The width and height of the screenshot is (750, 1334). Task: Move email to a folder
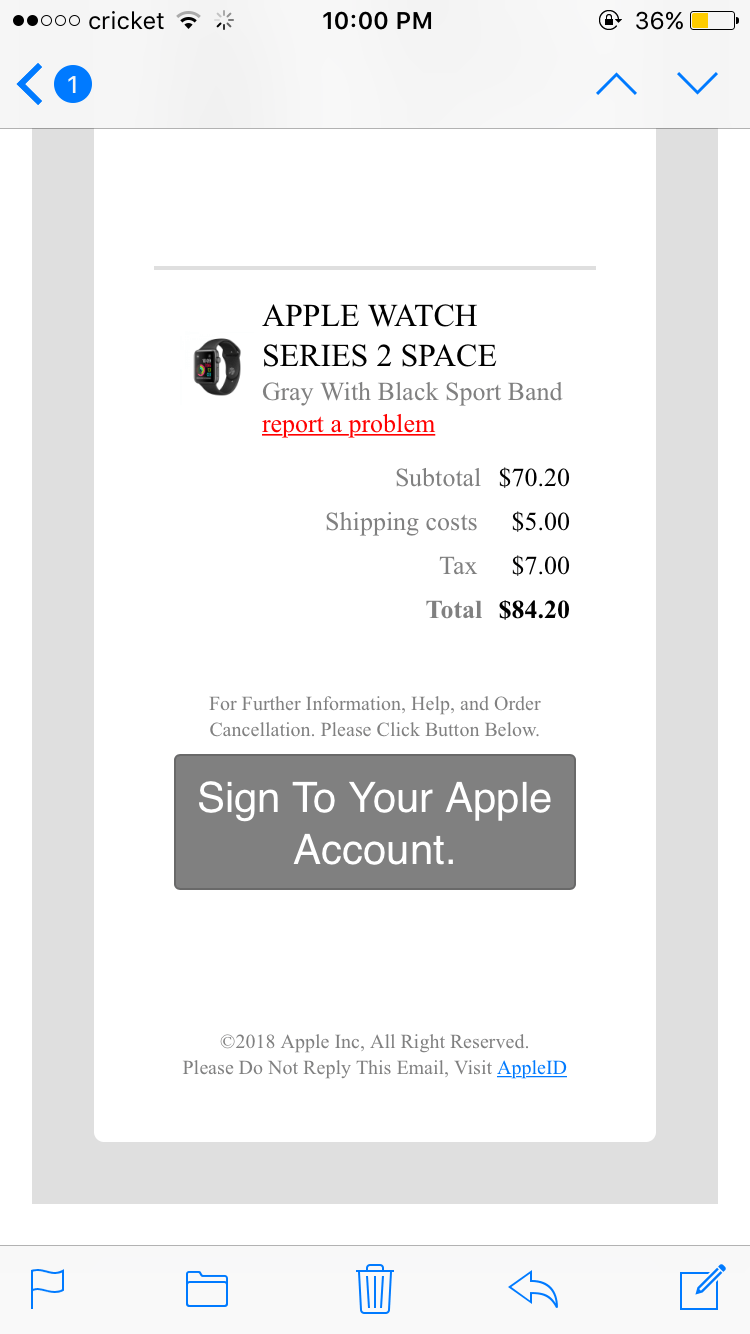click(x=207, y=1288)
